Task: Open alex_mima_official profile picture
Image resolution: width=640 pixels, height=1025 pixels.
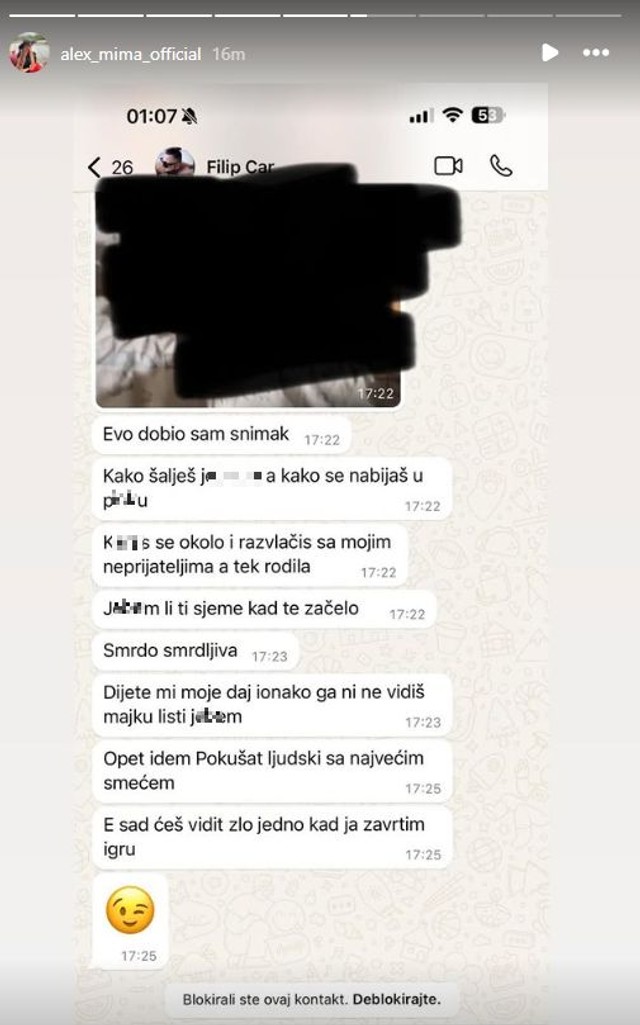Action: pyautogui.click(x=30, y=53)
